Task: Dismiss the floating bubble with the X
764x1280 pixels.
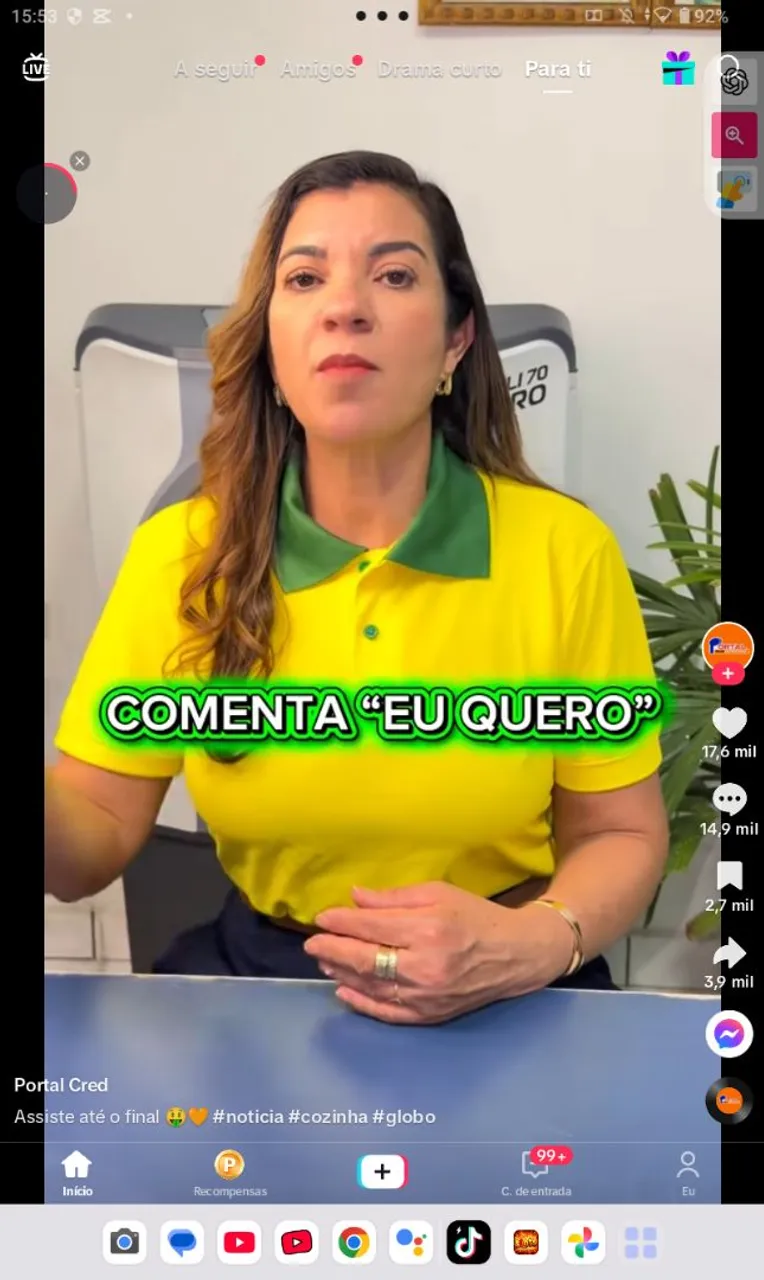Action: pos(80,161)
